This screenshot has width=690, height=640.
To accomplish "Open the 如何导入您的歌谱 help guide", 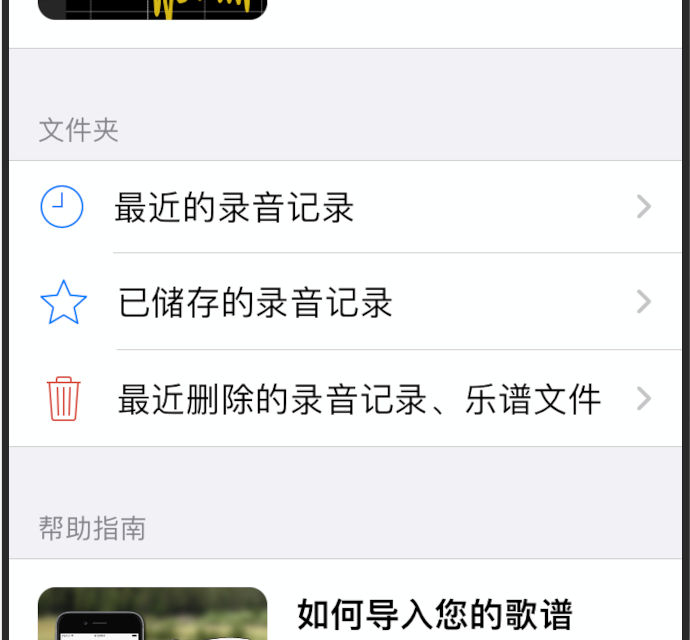I will (x=434, y=612).
